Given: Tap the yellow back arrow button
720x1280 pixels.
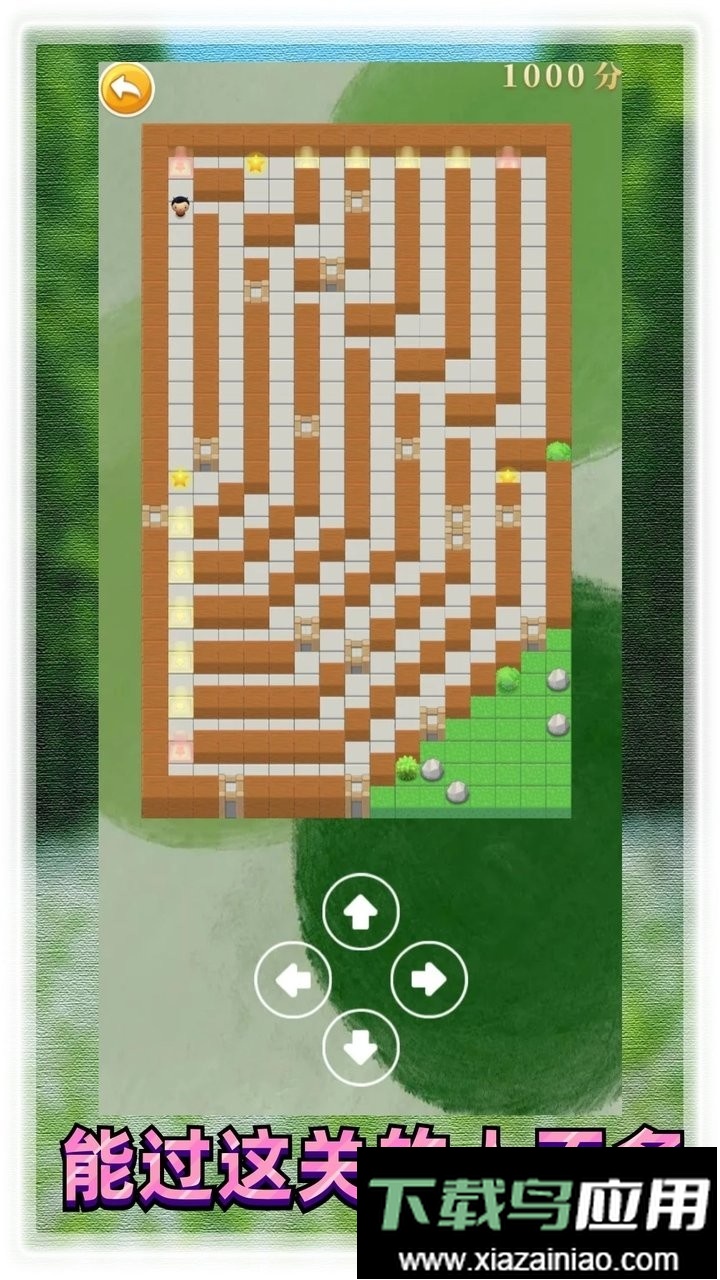Looking at the screenshot, I should [x=127, y=89].
